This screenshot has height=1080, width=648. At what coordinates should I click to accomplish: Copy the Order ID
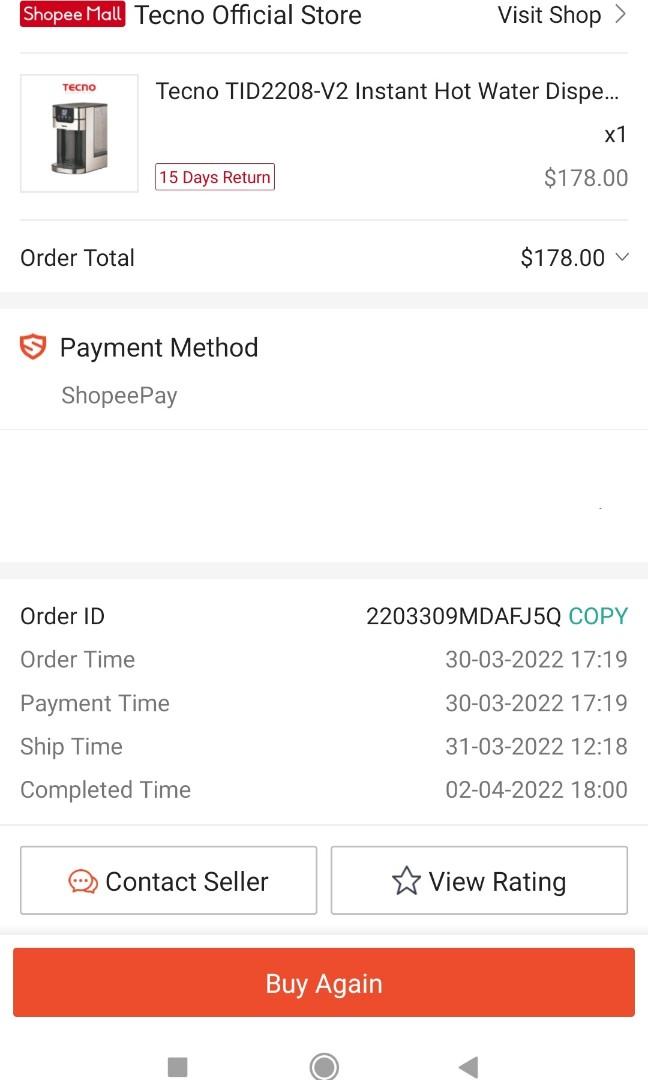click(x=598, y=616)
